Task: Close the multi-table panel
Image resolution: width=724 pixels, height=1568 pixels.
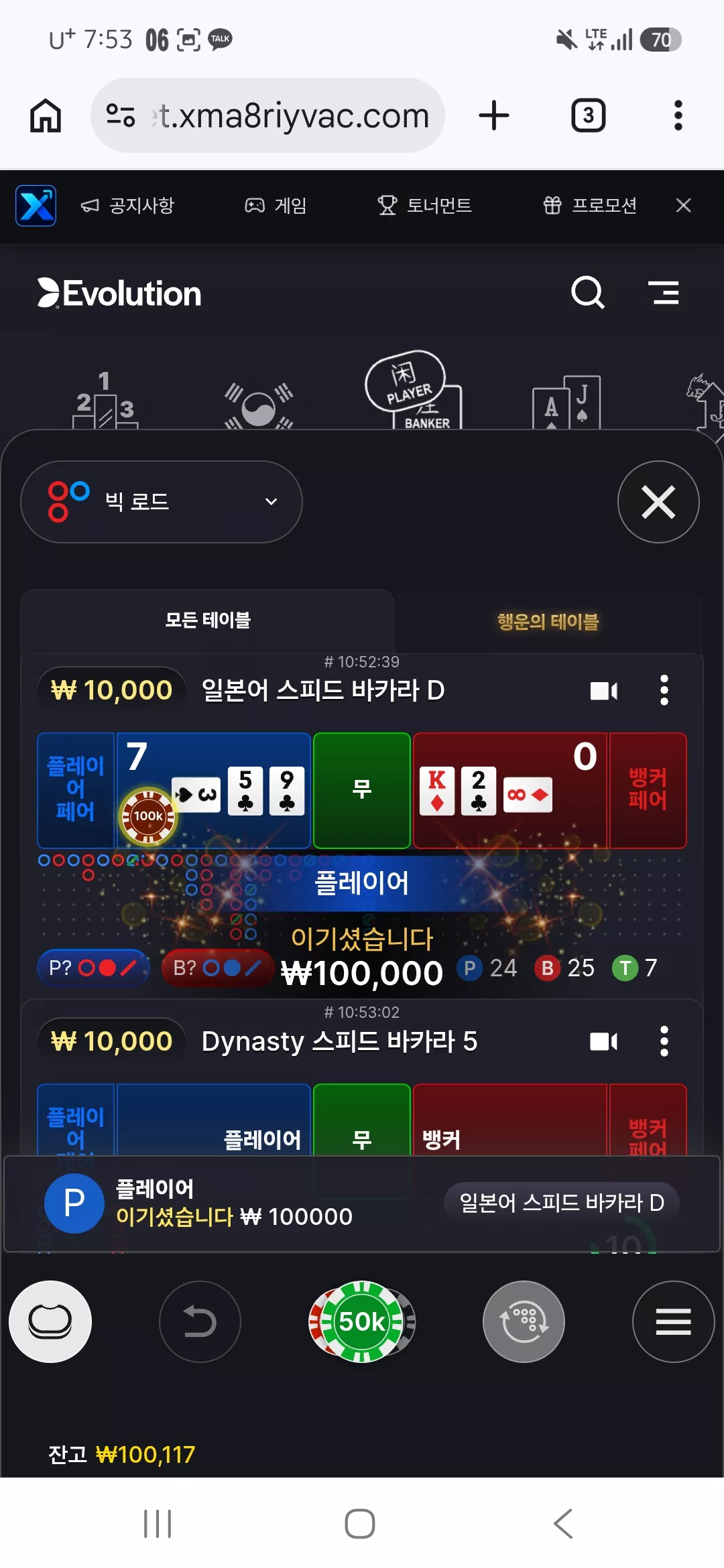Action: pos(658,502)
